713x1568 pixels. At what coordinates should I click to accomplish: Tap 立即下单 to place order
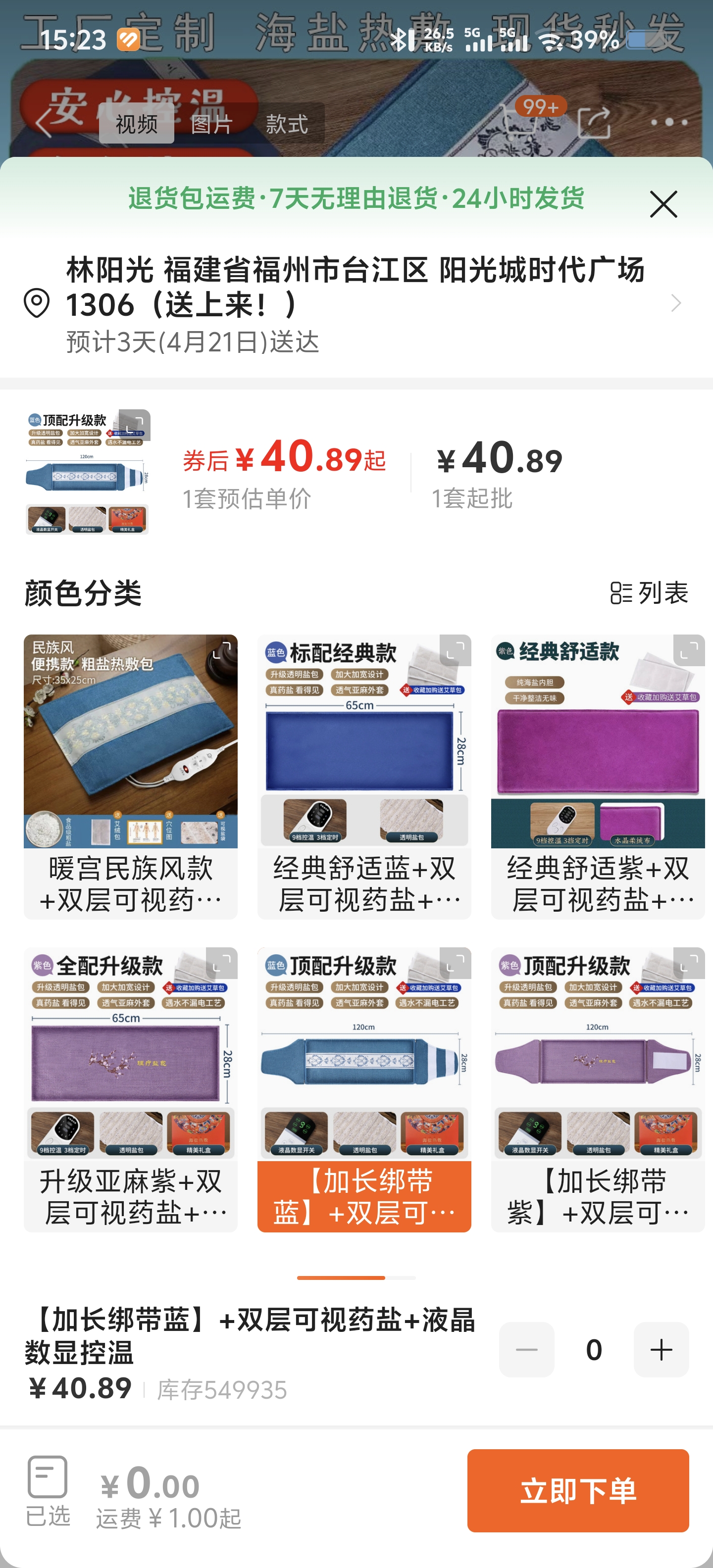[577, 1490]
